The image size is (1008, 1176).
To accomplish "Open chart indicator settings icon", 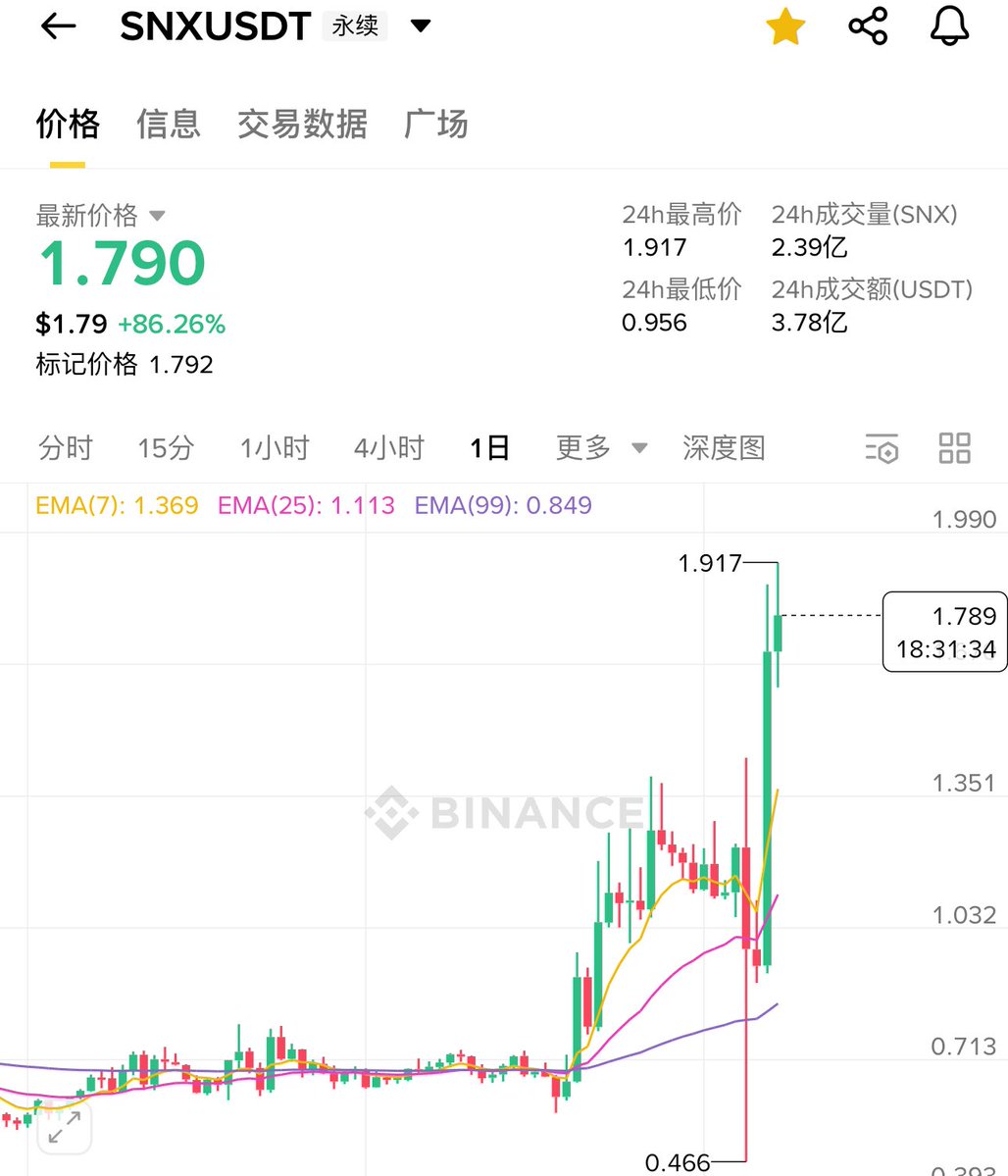I will [882, 448].
